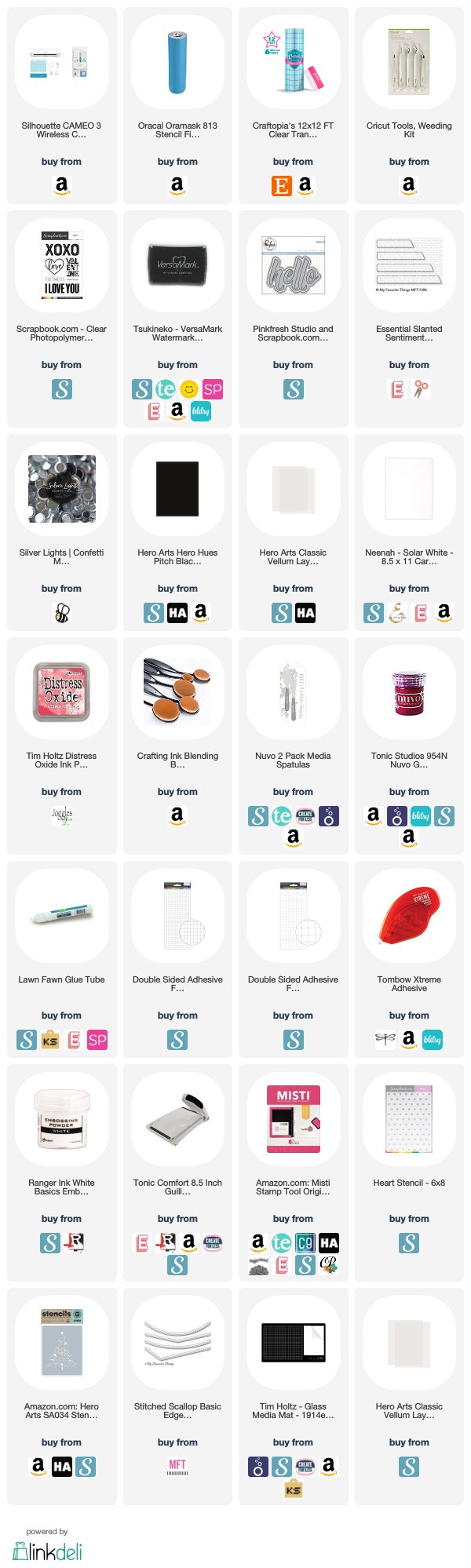Open the Cricut Tools Weeding Kit card
This screenshot has width=471, height=1568.
coord(409,64)
